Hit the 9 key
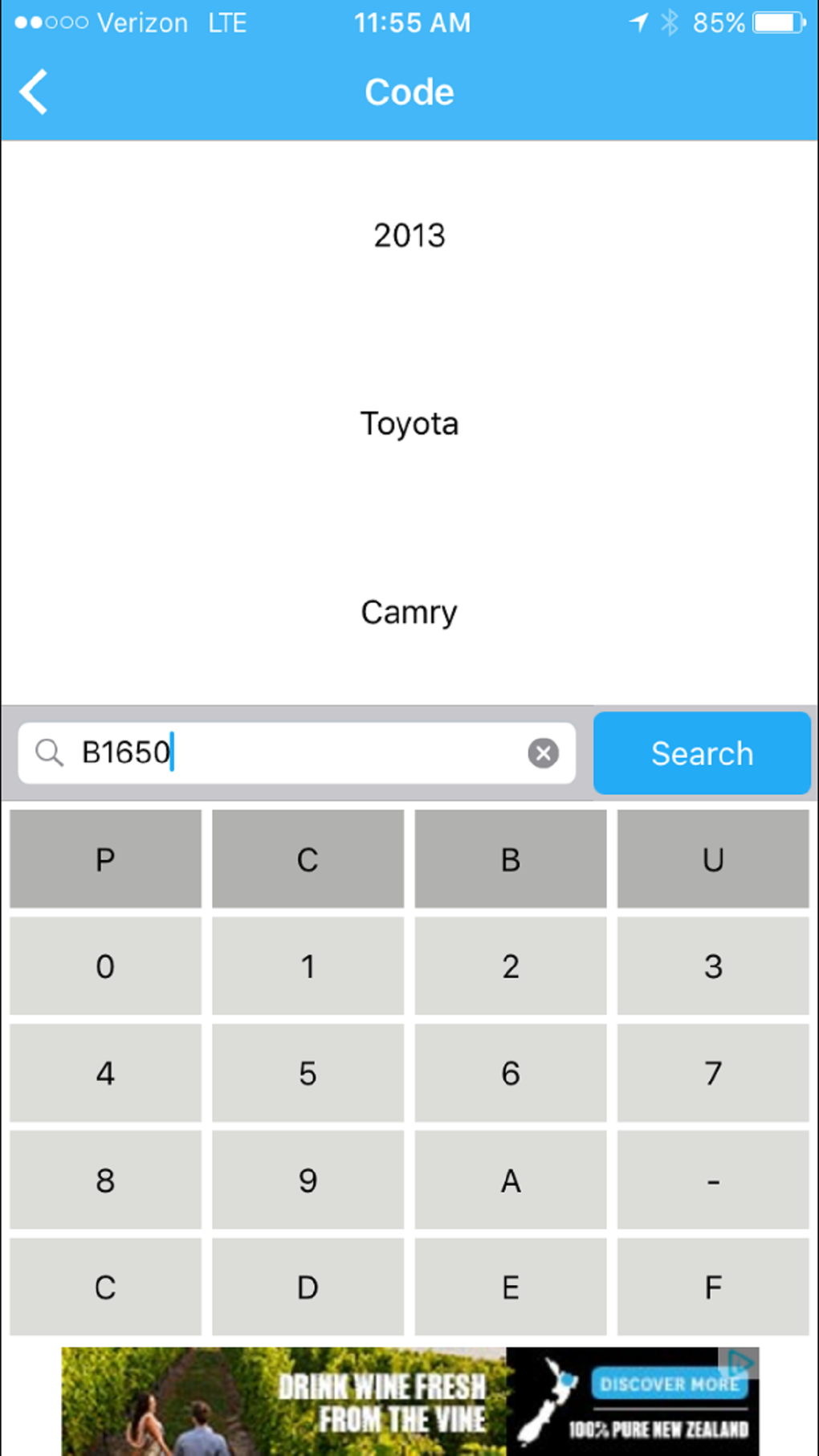 pyautogui.click(x=308, y=1181)
